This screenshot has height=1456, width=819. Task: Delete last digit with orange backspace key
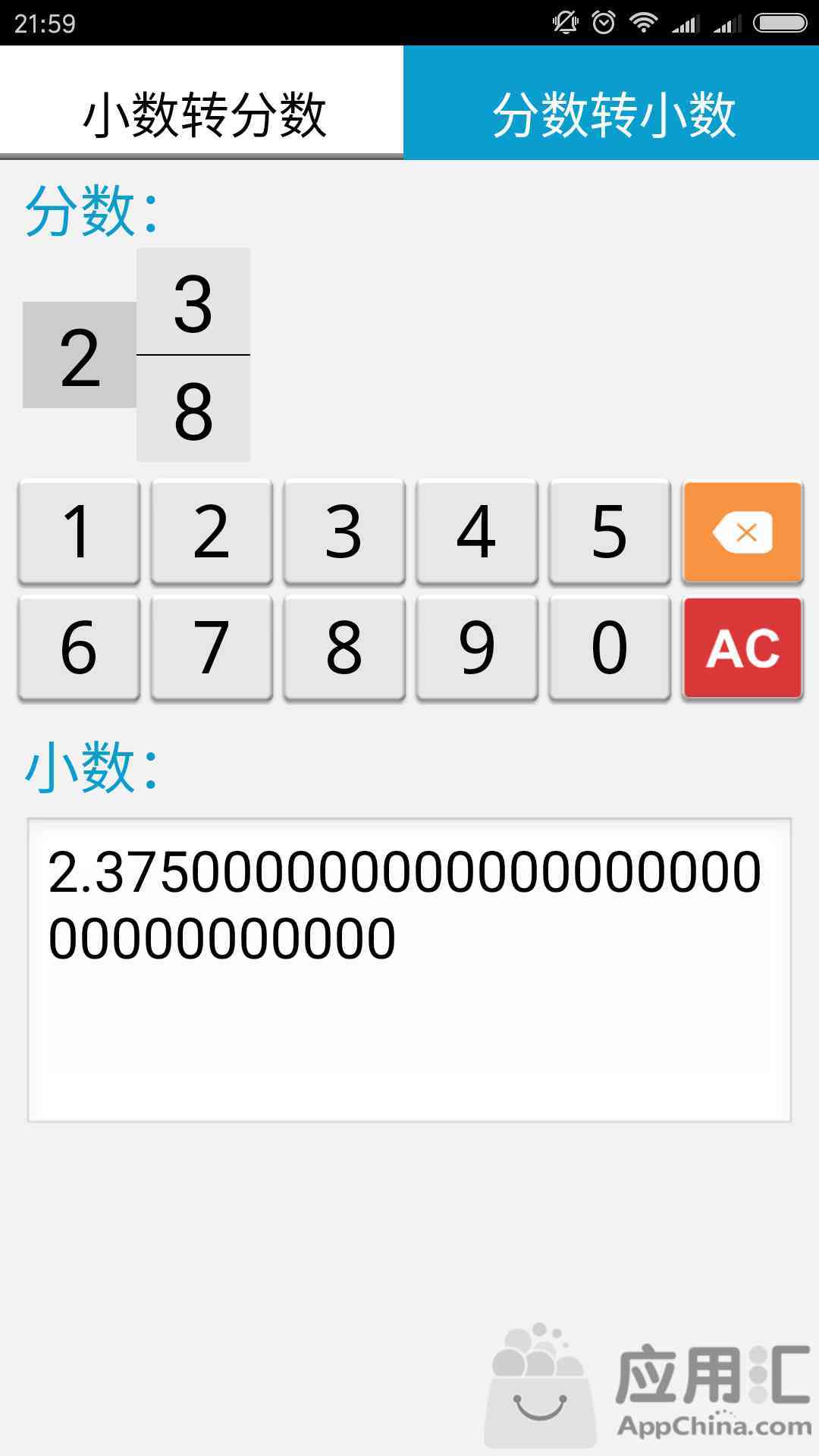(x=742, y=532)
